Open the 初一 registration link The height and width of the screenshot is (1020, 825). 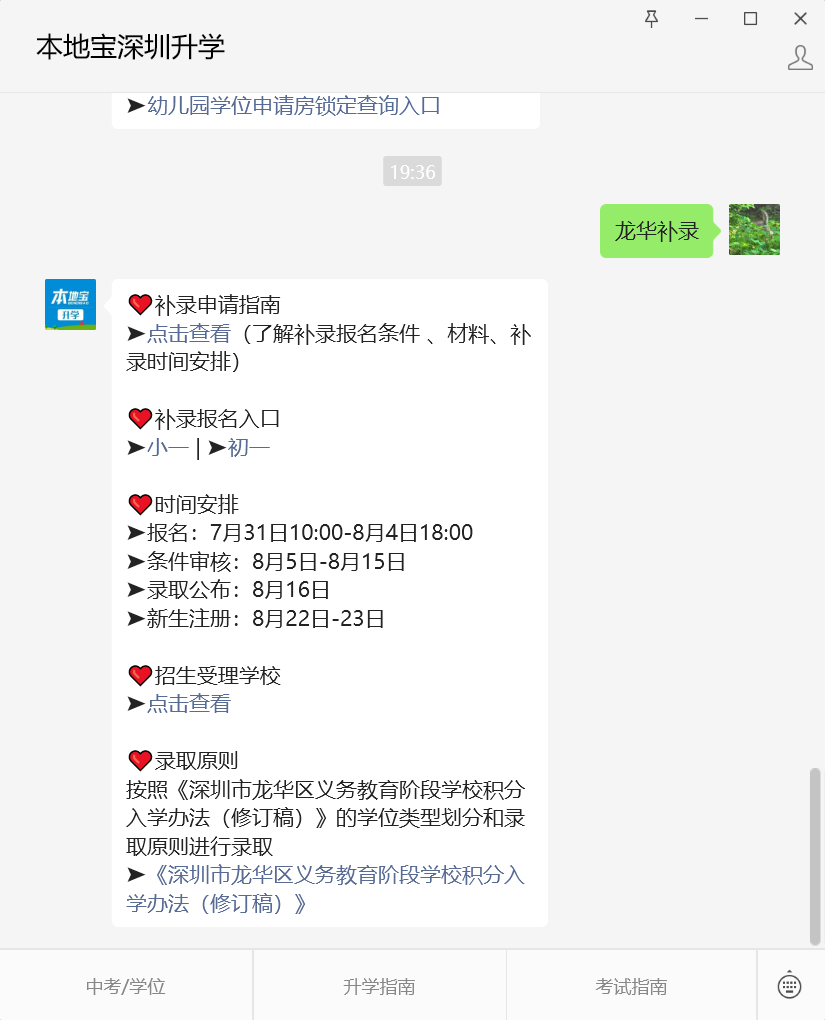[x=249, y=448]
